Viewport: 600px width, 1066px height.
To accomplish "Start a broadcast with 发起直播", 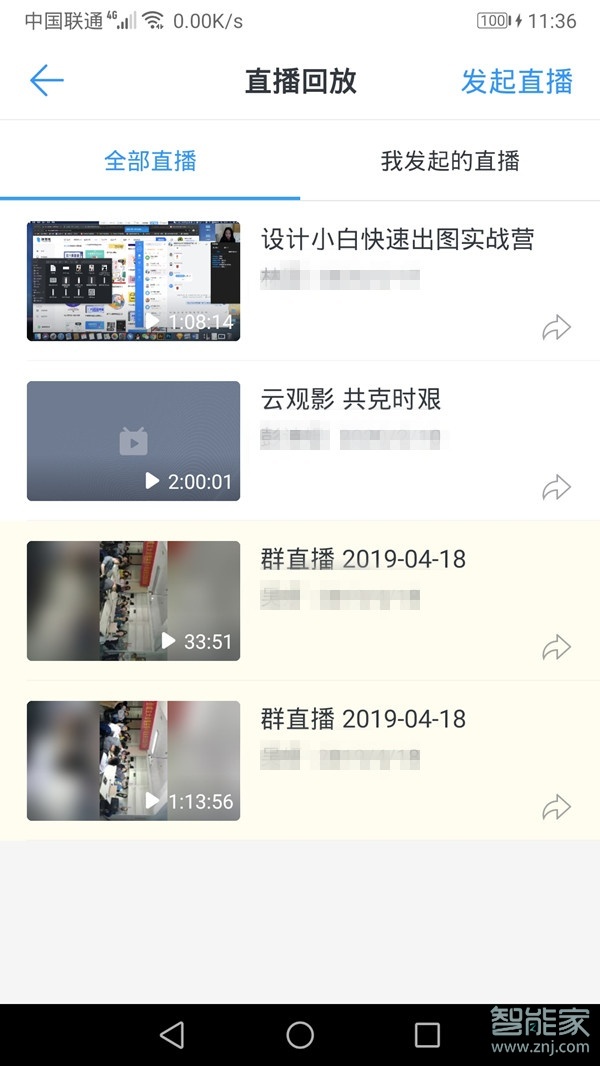I will tap(516, 81).
